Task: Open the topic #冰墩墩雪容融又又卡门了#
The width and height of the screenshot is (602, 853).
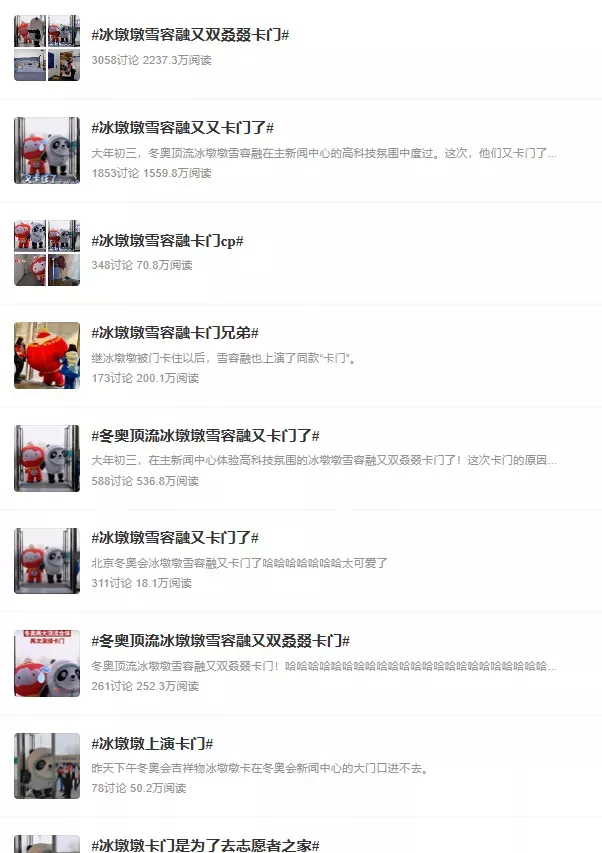Action: pyautogui.click(x=182, y=128)
